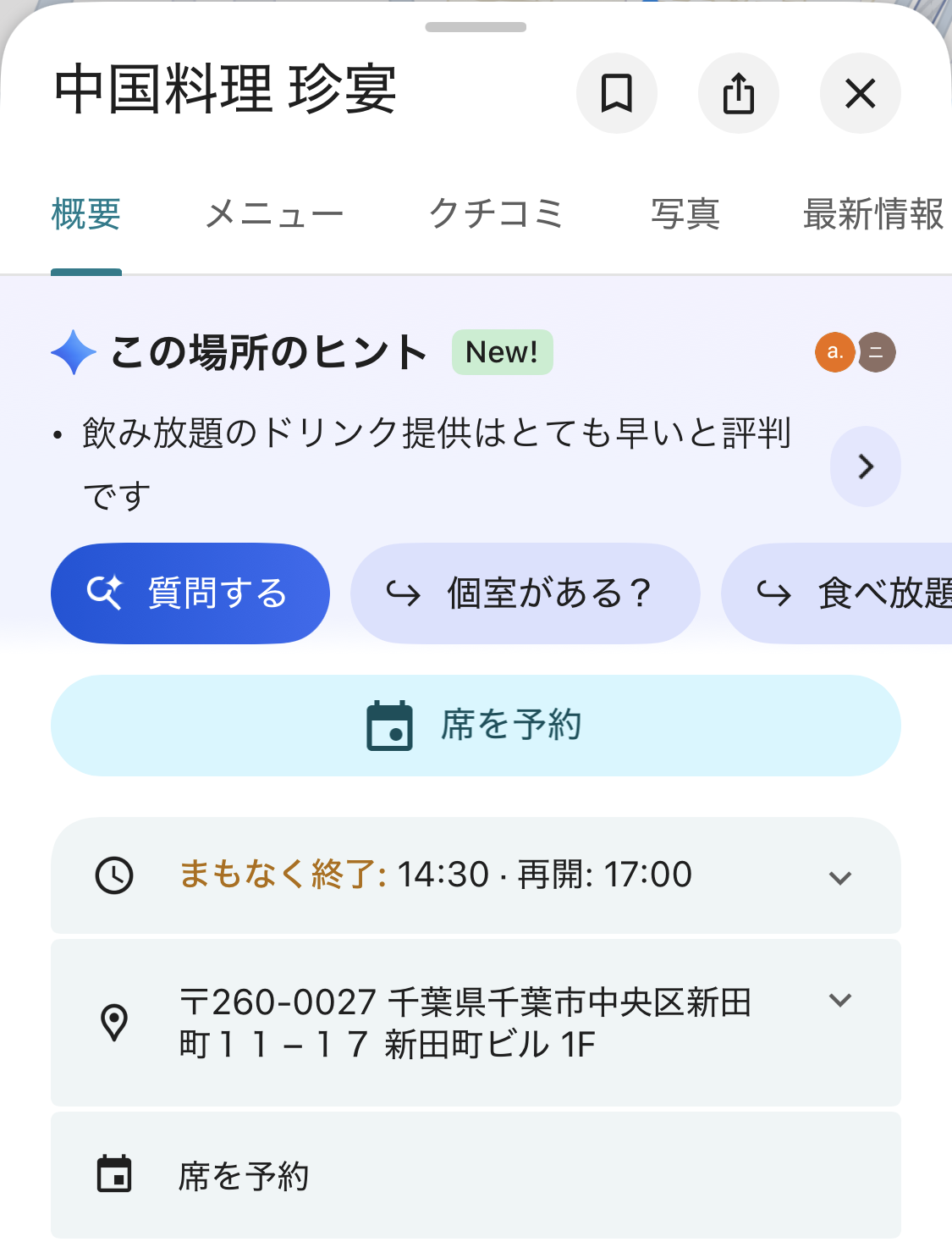The image size is (952, 1242).
Task: Reserve a table with the light blue 席を予約 button
Action: coord(476,726)
